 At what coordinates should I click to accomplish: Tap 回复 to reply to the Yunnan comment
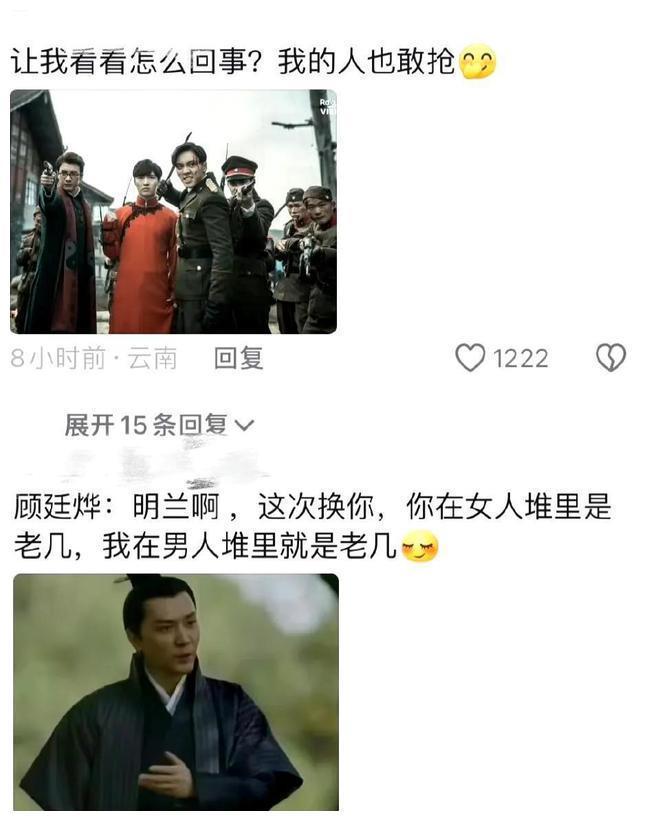(x=238, y=358)
